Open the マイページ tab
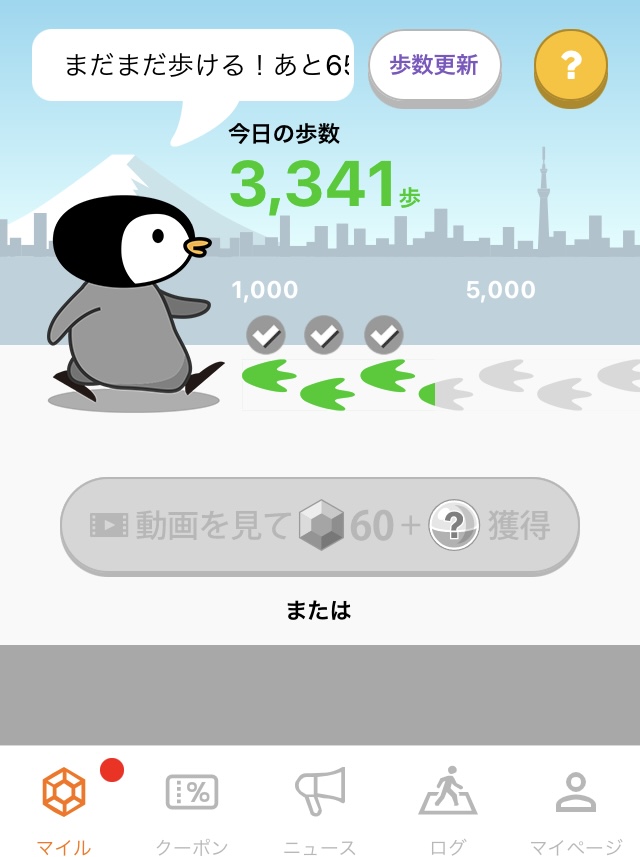This screenshot has height=857, width=640. click(x=575, y=808)
